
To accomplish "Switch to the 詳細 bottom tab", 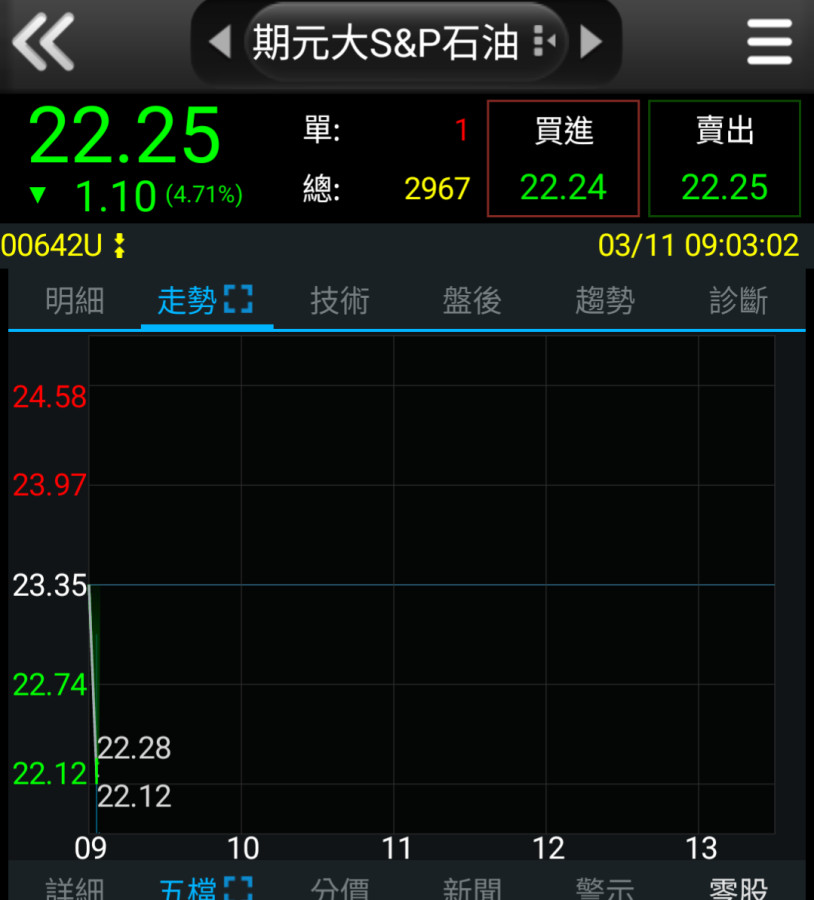I will point(75,888).
